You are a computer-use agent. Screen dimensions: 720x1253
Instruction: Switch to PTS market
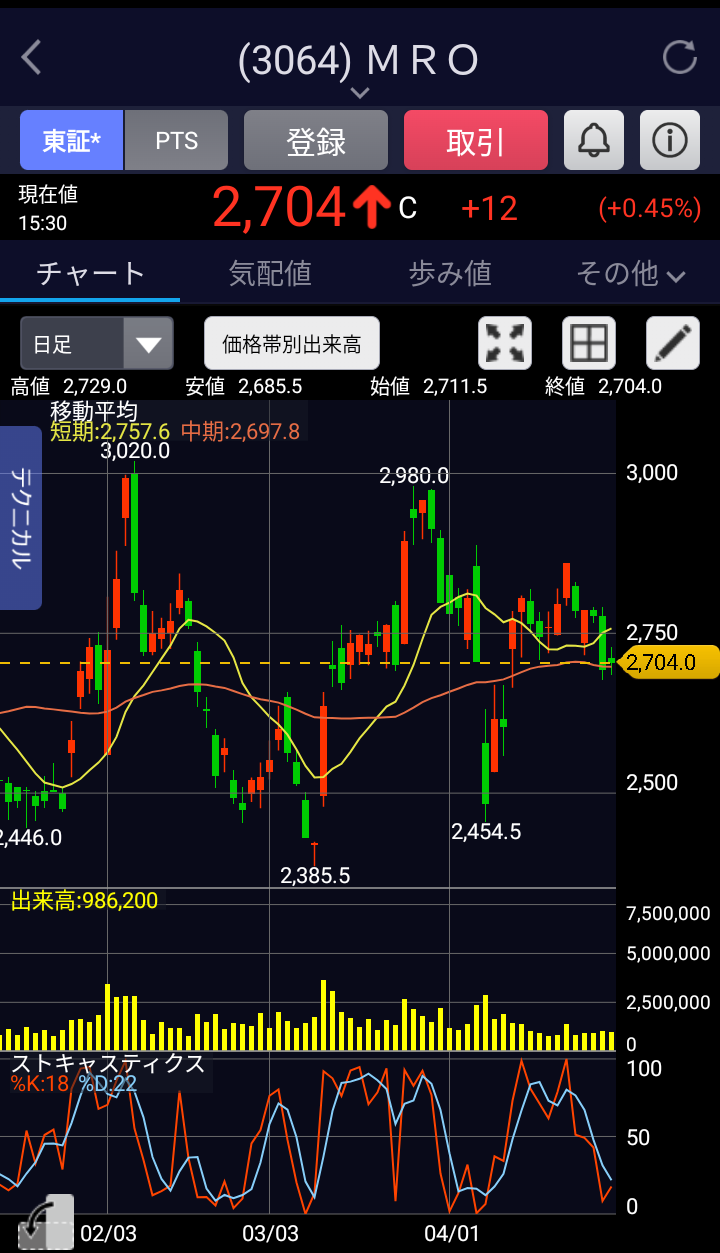177,140
